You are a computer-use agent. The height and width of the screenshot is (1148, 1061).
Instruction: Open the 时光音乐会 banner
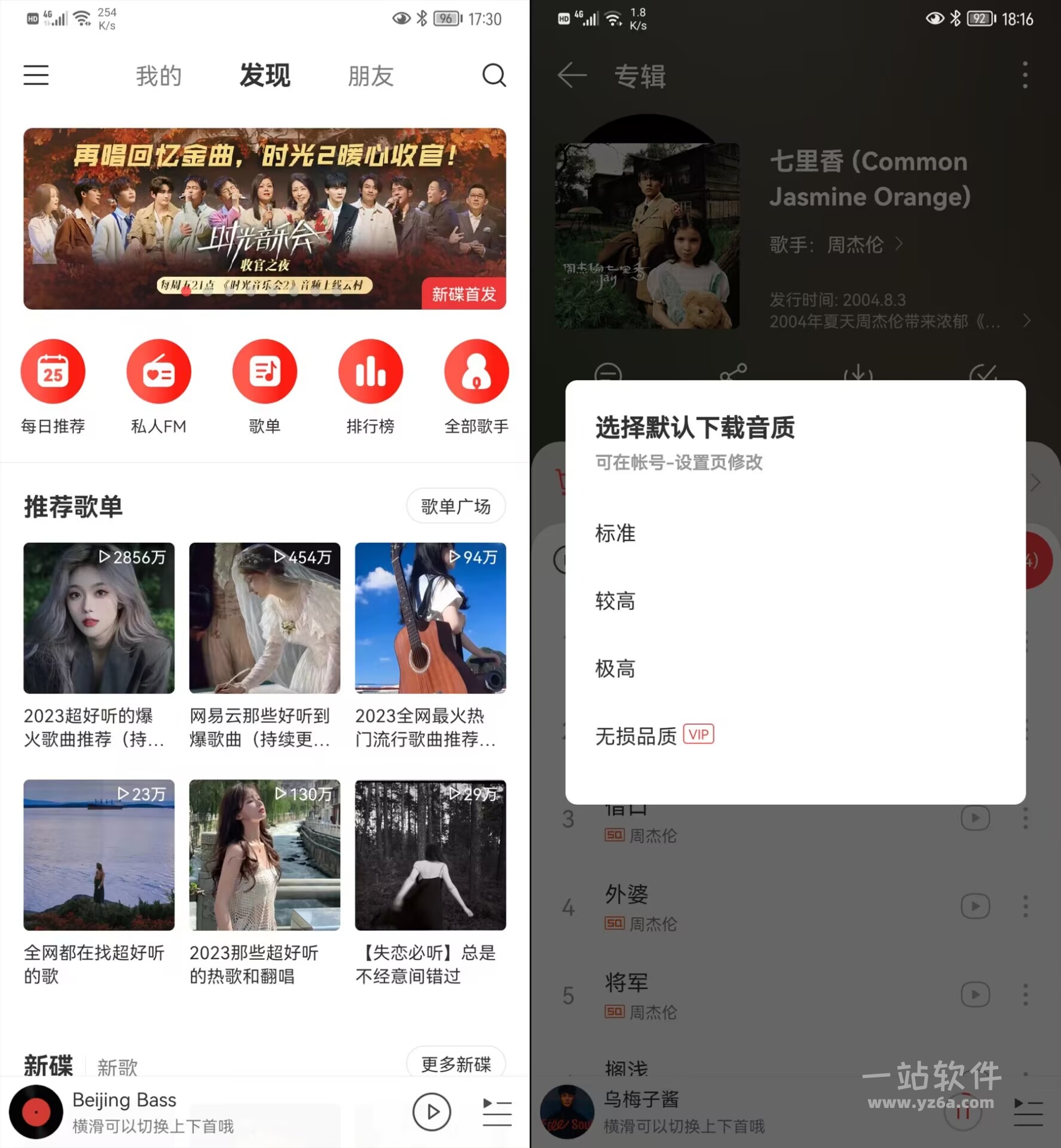coord(264,218)
